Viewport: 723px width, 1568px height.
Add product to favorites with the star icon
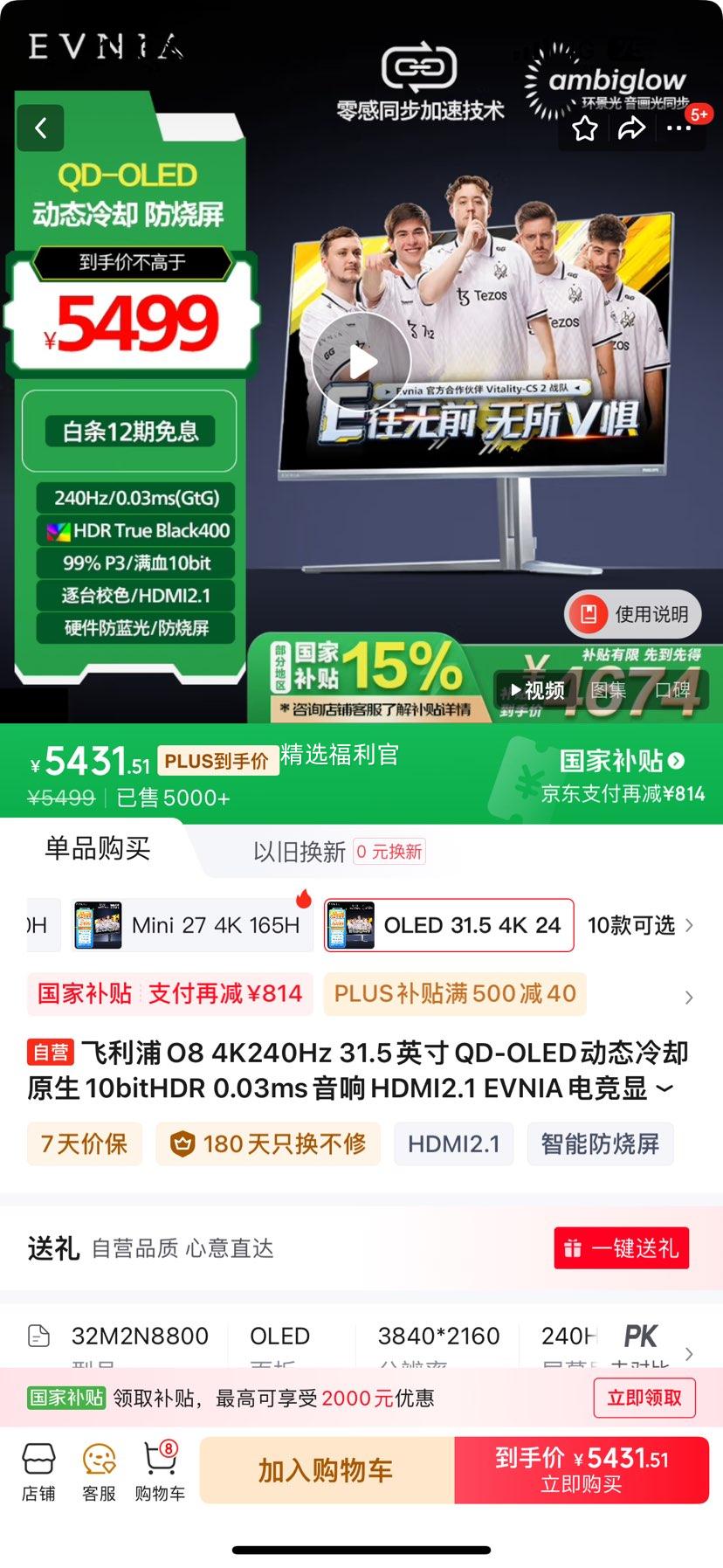coord(584,128)
